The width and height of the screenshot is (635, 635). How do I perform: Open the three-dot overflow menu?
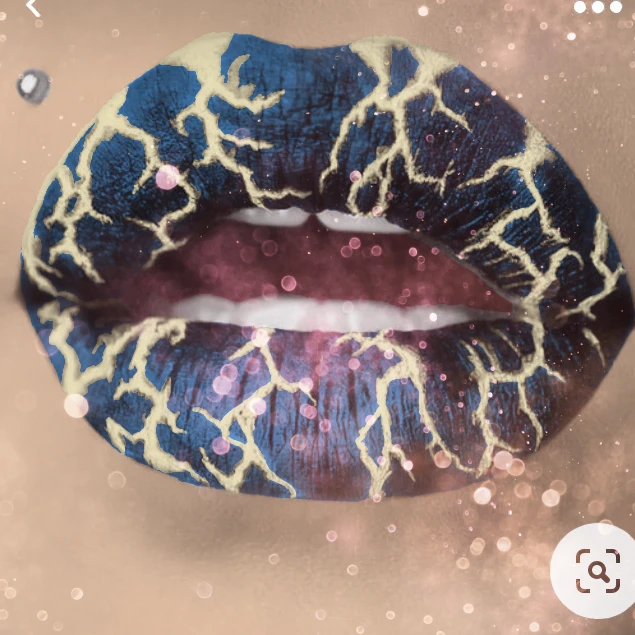pos(598,7)
